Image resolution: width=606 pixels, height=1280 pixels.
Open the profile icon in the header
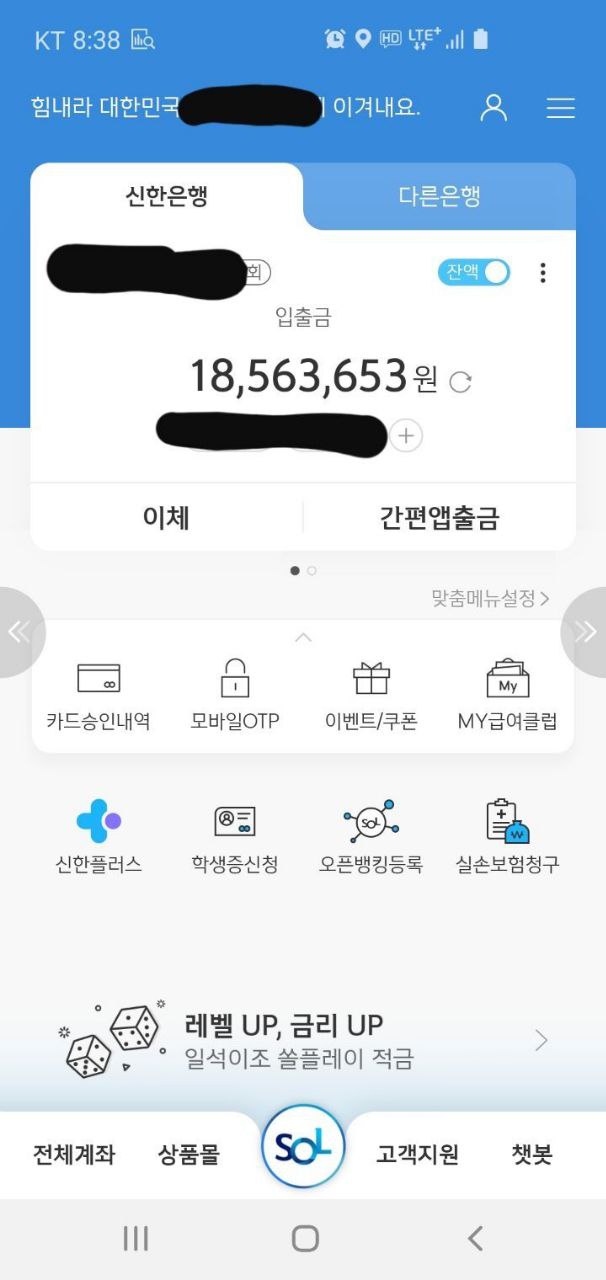tap(493, 108)
